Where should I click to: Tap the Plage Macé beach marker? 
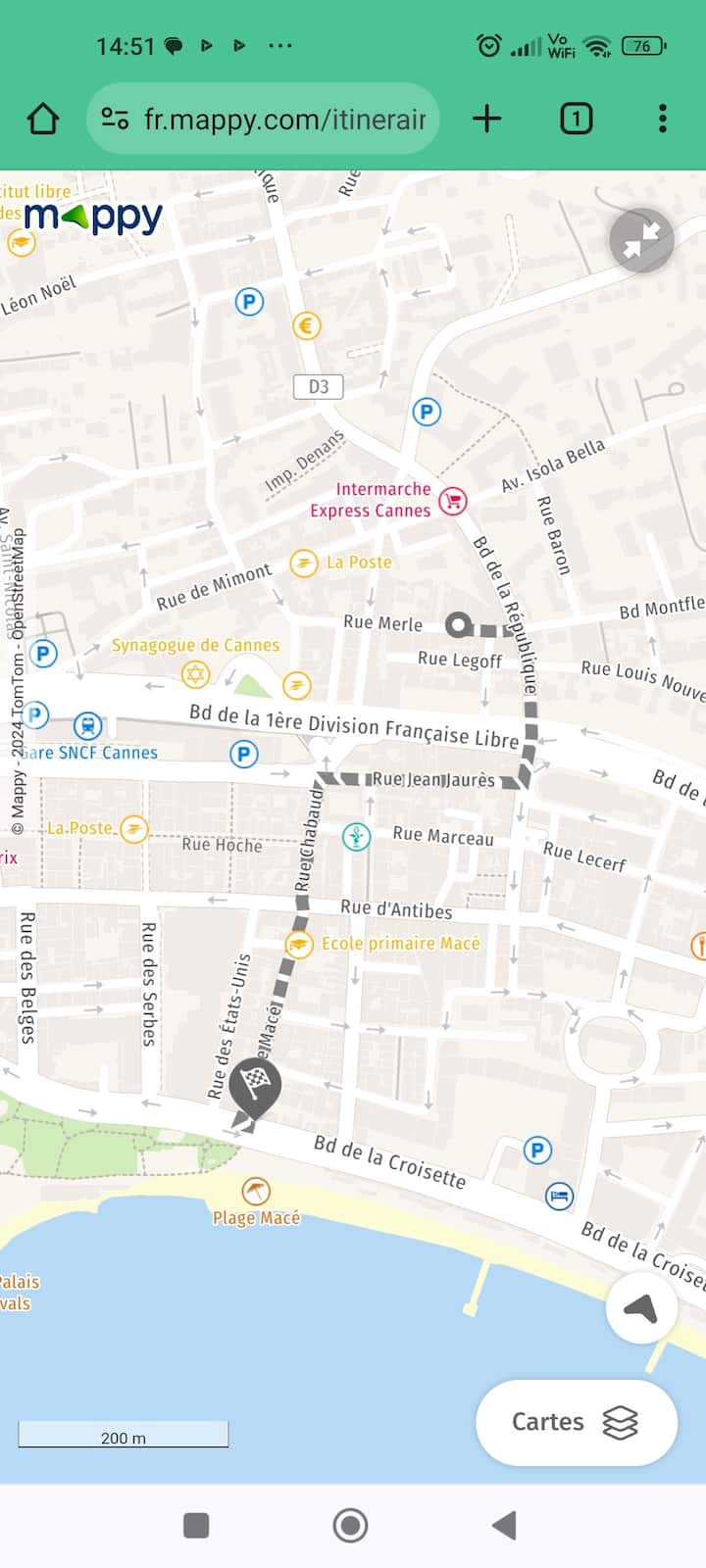coord(256,1192)
